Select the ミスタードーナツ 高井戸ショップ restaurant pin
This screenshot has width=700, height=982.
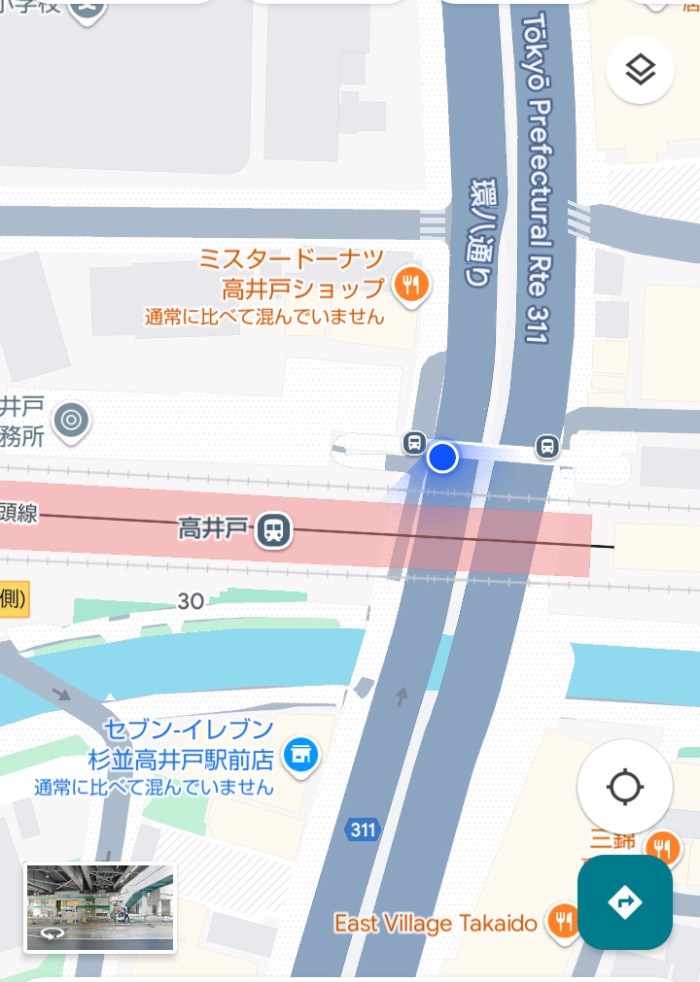[411, 286]
